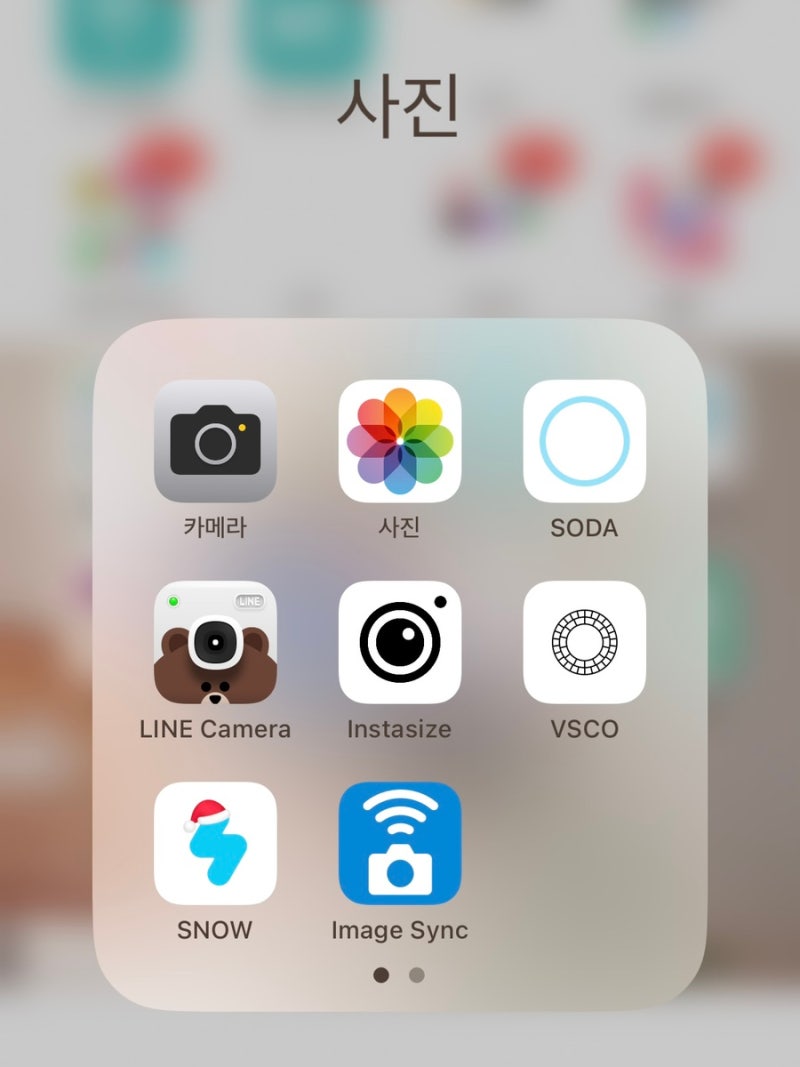Select the bear-faced LINE Camera icon
This screenshot has width=800, height=1067.
pos(215,642)
